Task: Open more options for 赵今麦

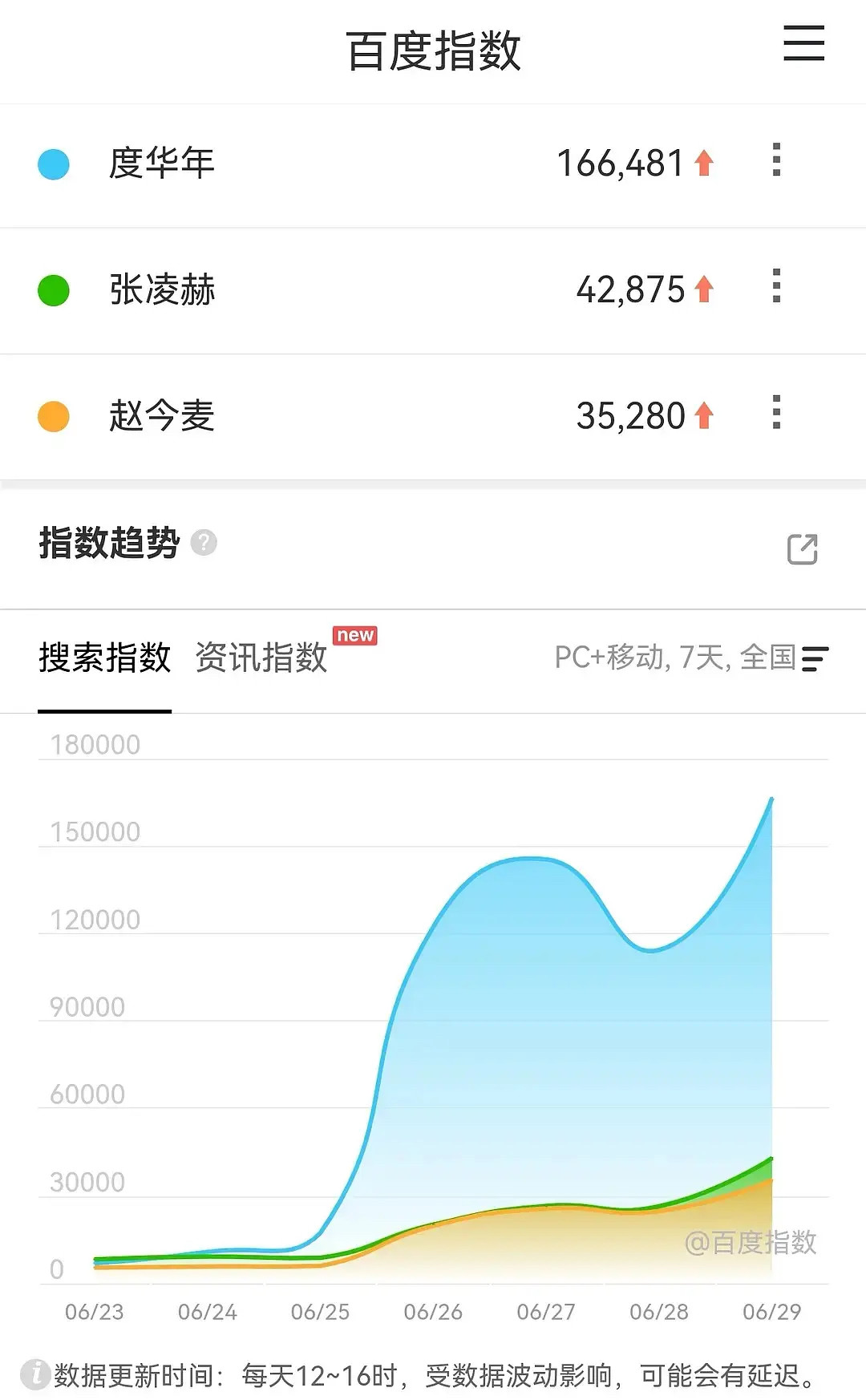Action: (776, 412)
